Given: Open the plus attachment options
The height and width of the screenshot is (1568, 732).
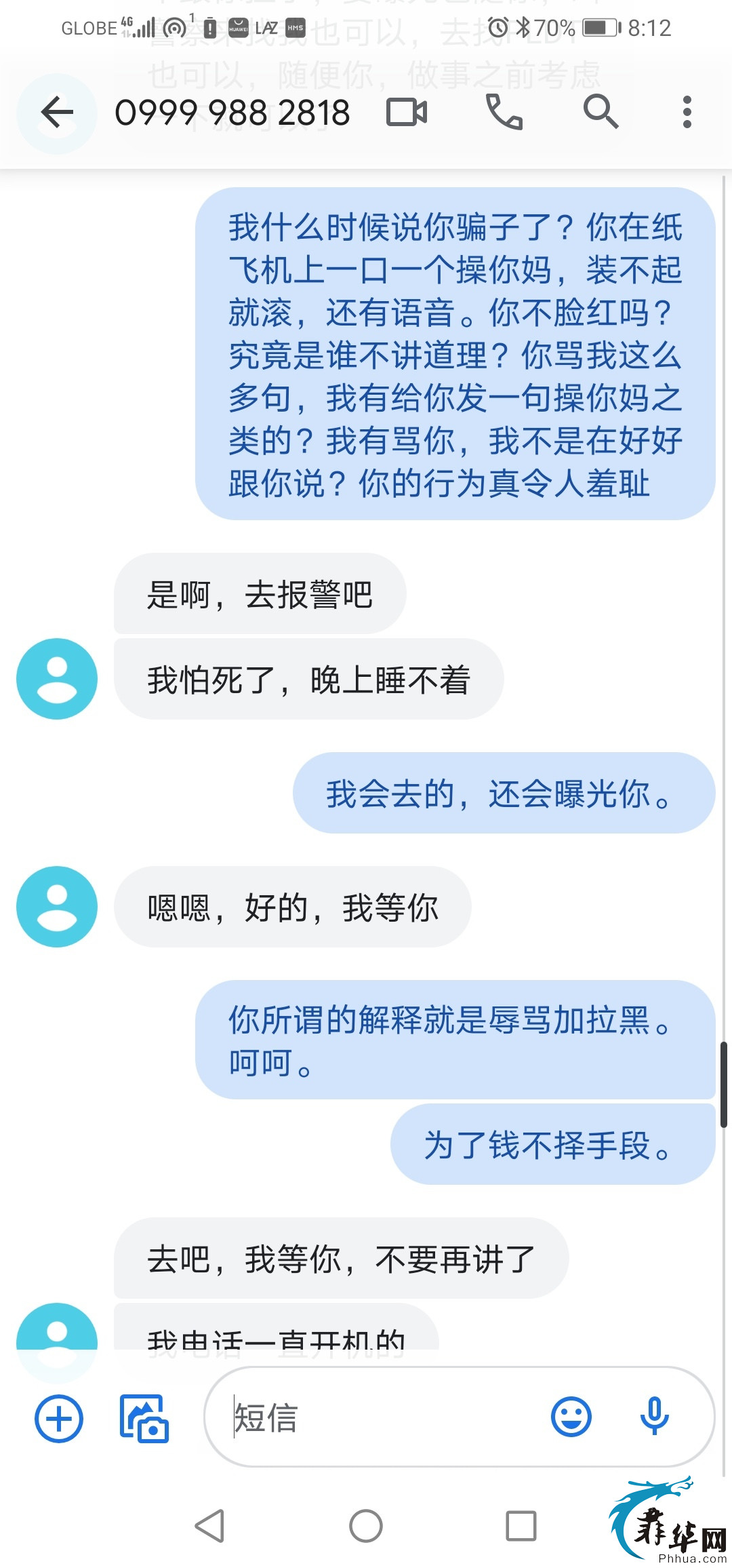Looking at the screenshot, I should [x=59, y=1418].
